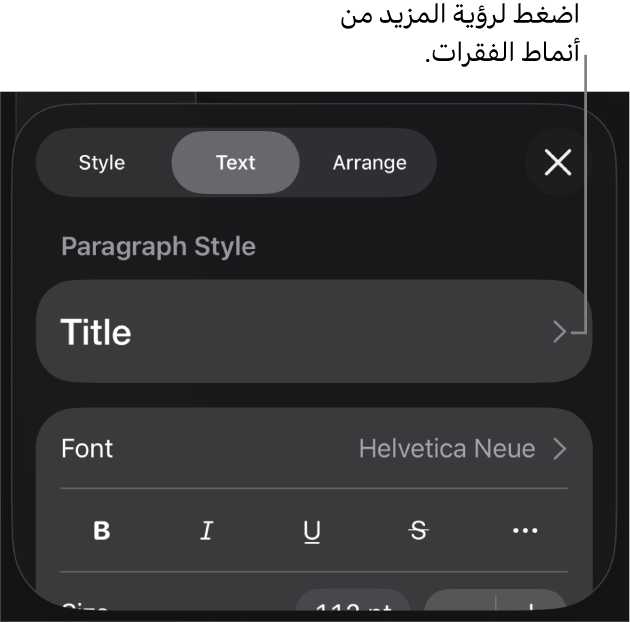The image size is (630, 622).
Task: Open more text formatting options
Action: pyautogui.click(x=525, y=531)
